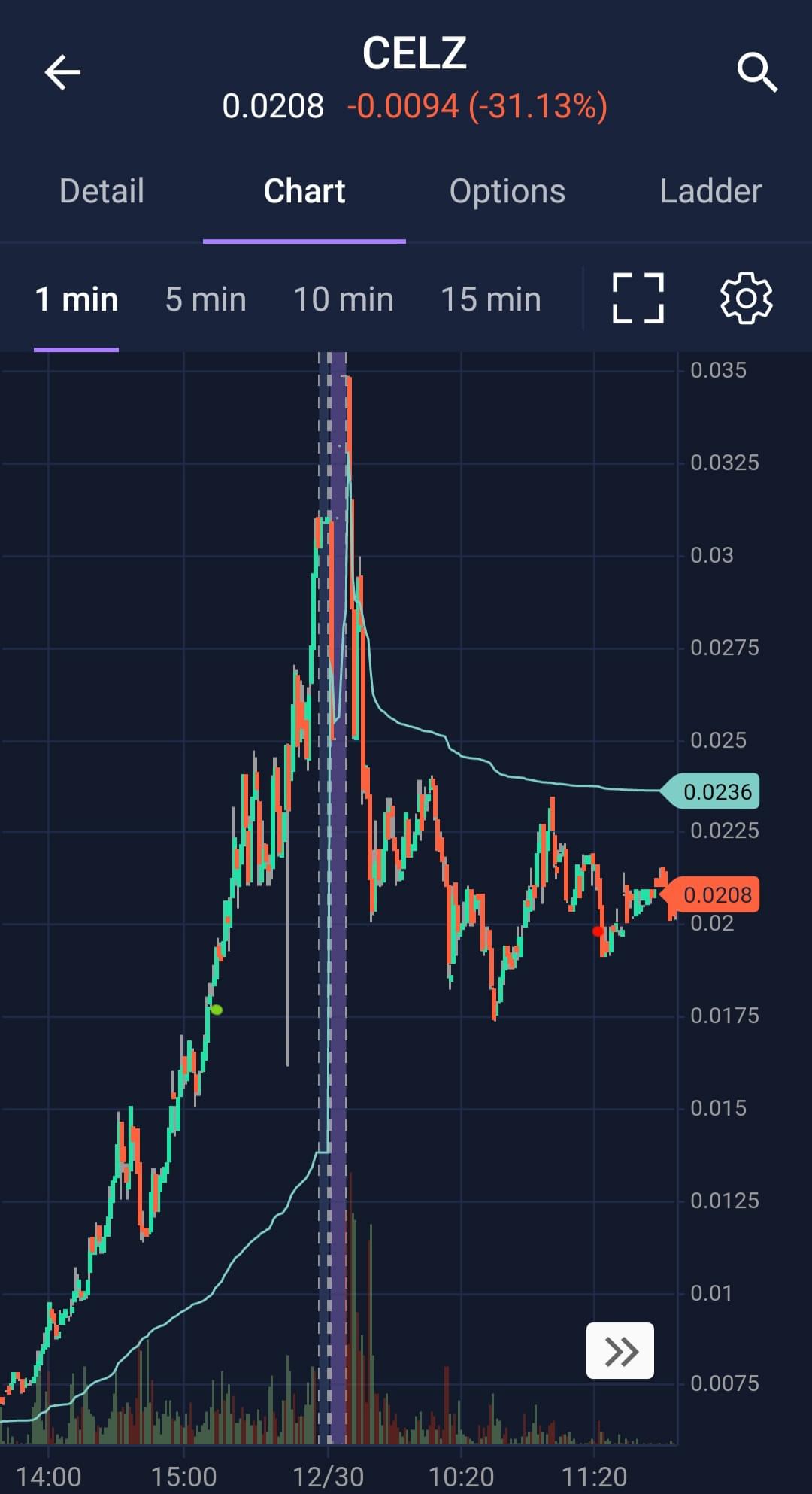Expand chart to fullscreen

[x=638, y=299]
